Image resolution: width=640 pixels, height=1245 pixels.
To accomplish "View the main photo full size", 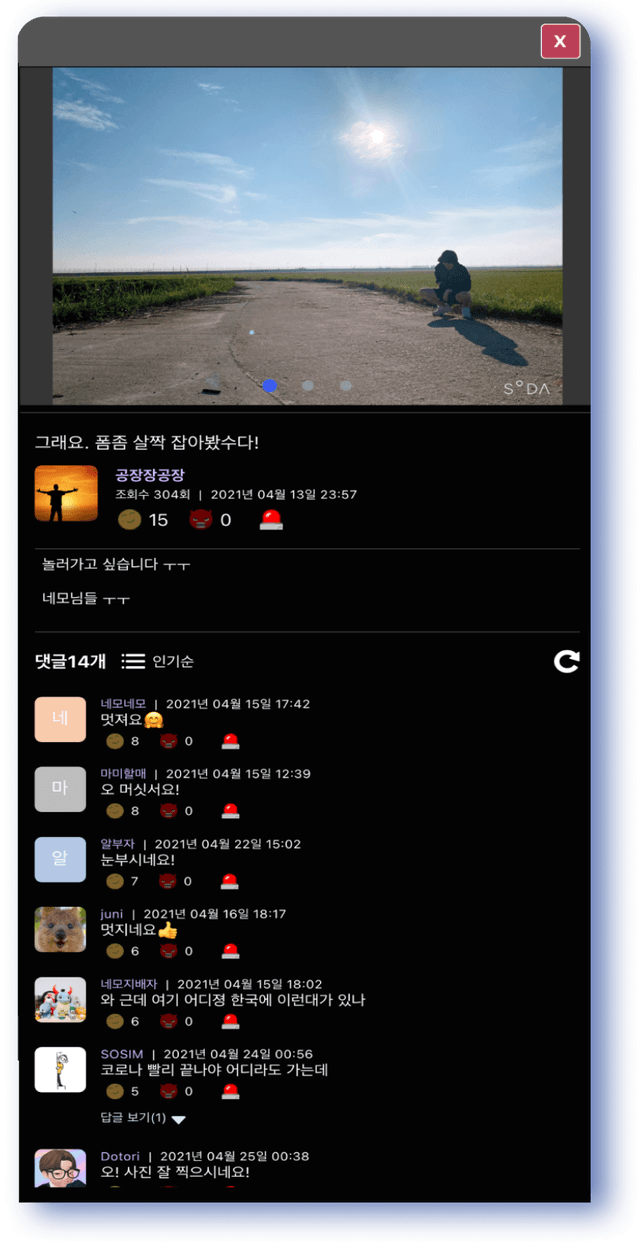I will pyautogui.click(x=307, y=235).
